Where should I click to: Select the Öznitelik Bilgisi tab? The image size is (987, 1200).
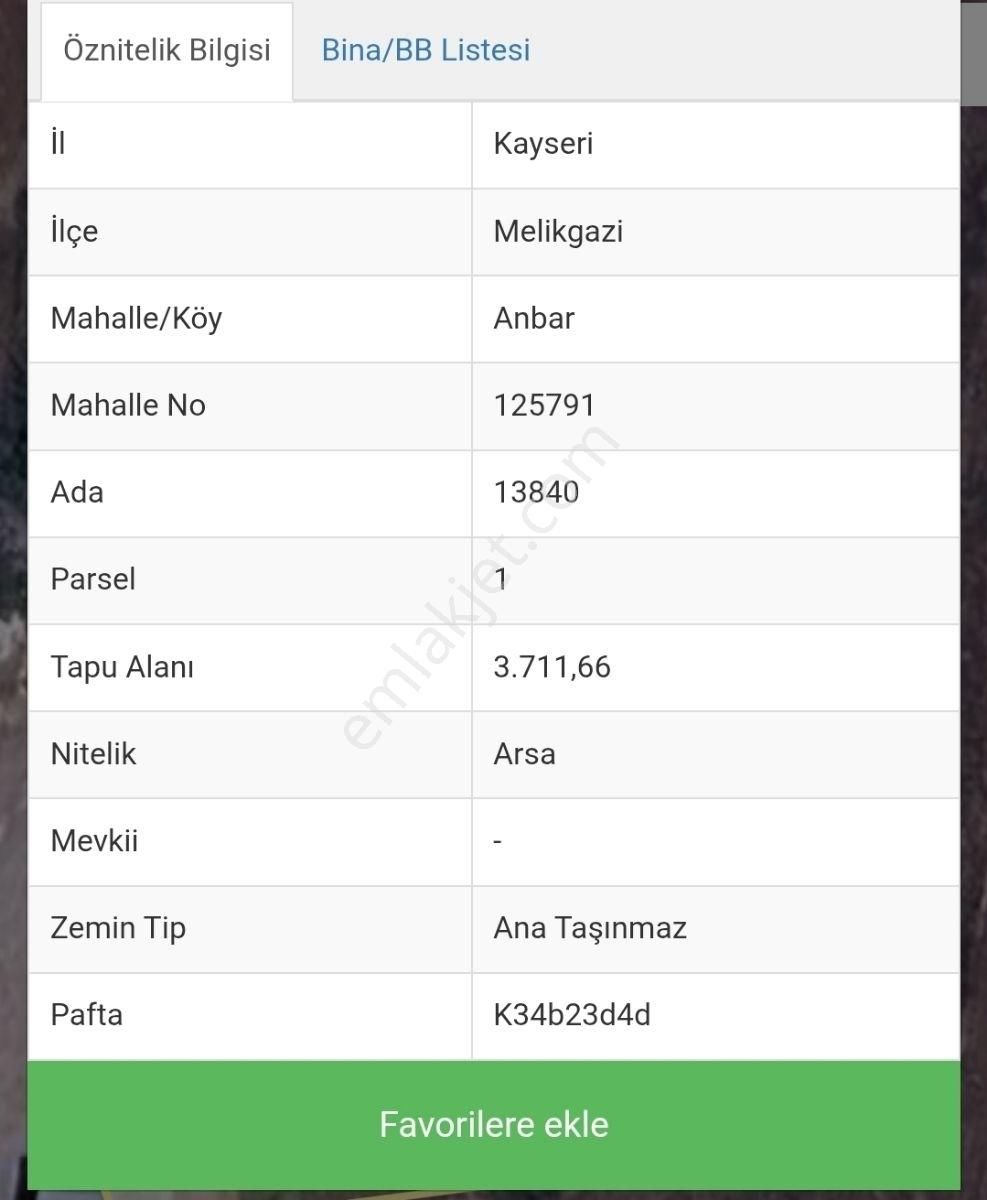tap(166, 50)
